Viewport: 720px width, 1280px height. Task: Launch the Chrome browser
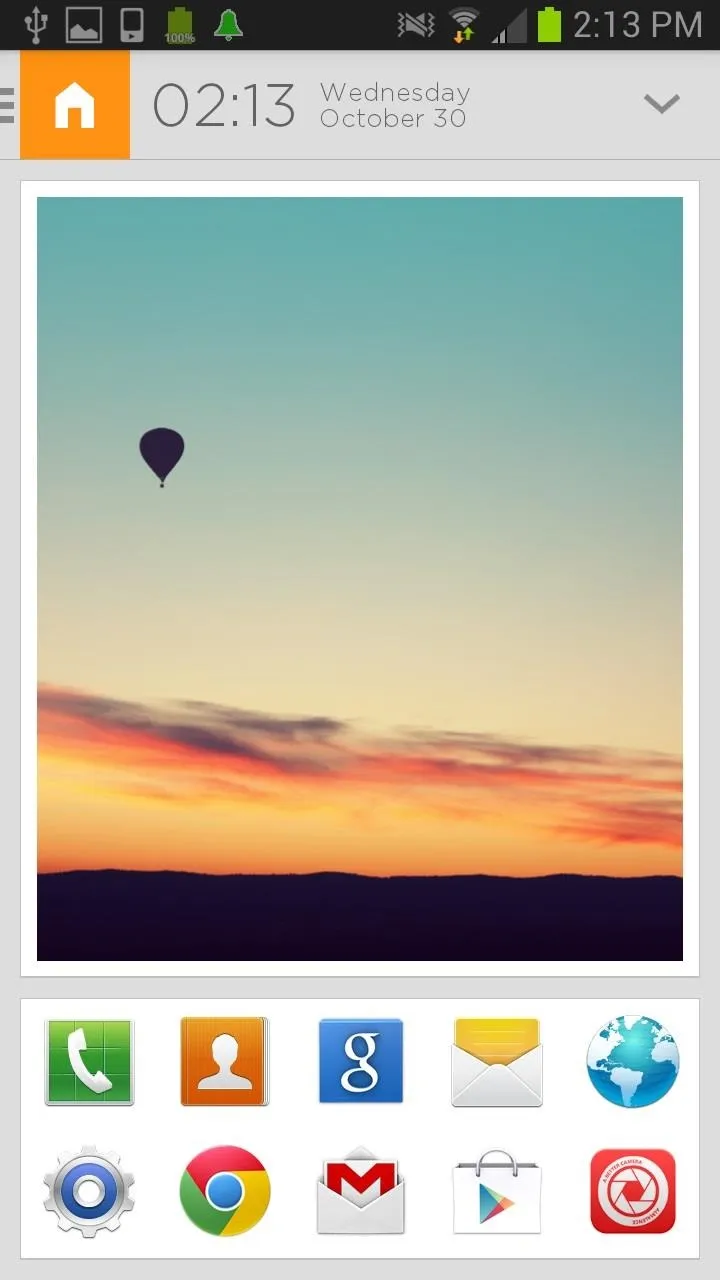[225, 1191]
